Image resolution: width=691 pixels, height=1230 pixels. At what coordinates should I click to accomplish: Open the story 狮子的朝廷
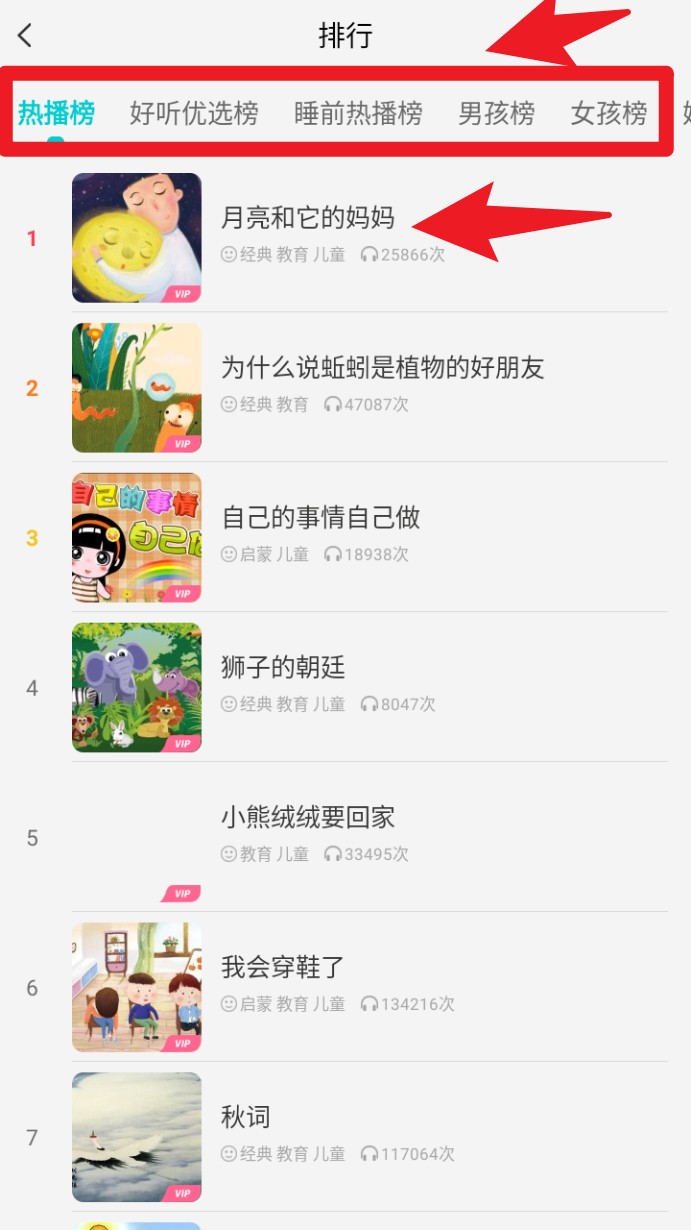click(283, 668)
